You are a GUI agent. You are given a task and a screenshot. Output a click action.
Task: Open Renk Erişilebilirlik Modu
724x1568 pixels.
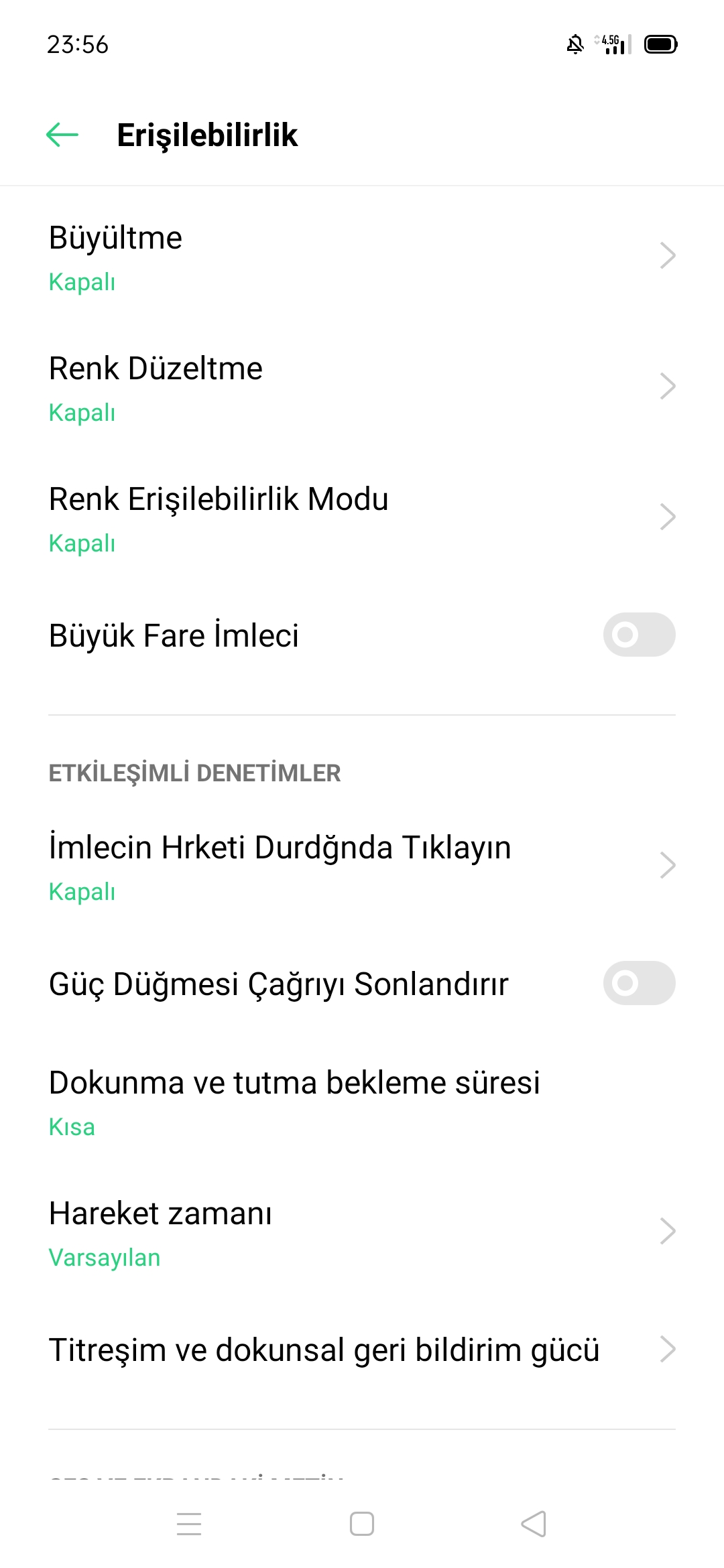pyautogui.click(x=362, y=518)
